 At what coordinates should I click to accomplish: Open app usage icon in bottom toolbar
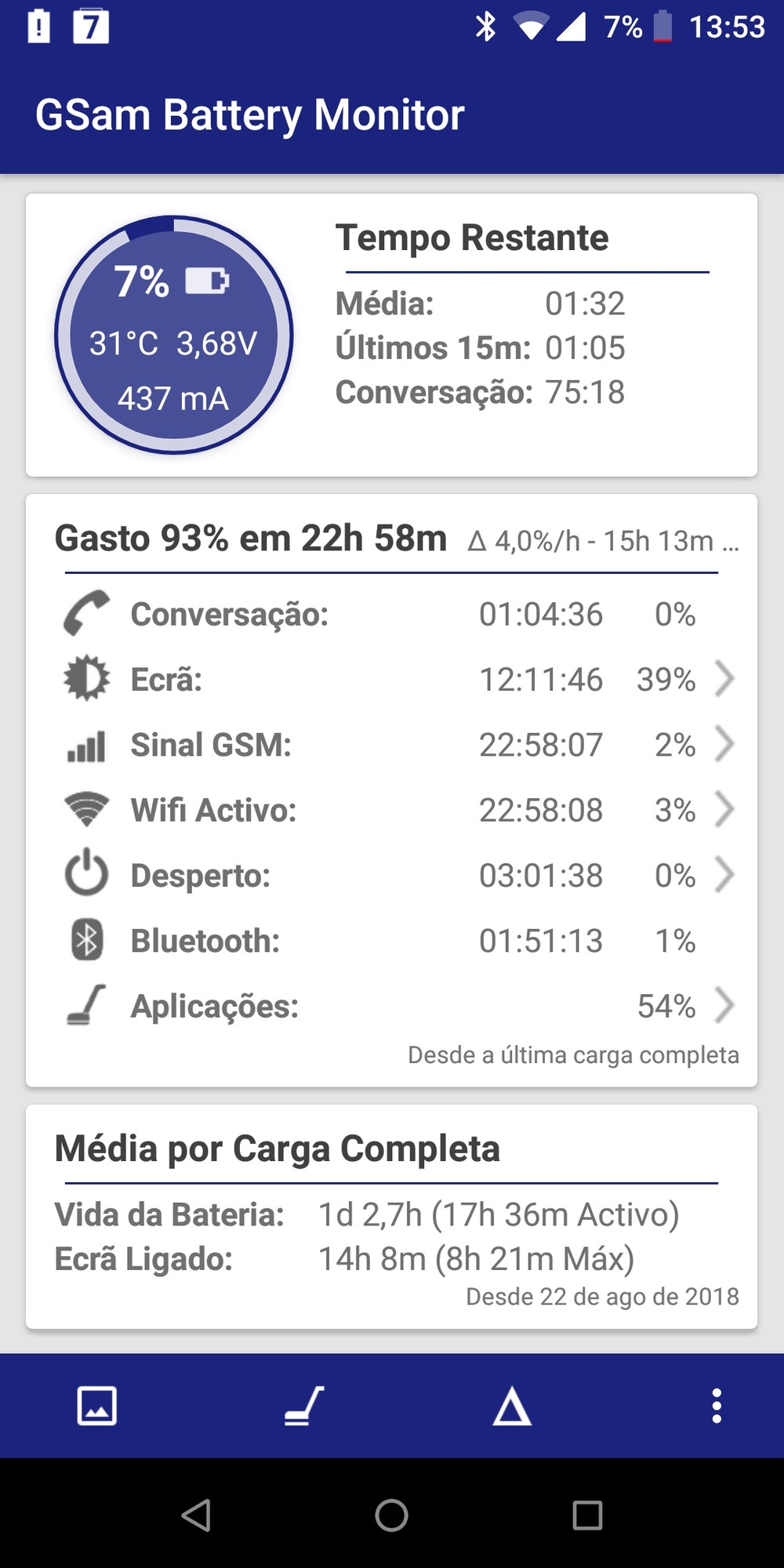304,1405
